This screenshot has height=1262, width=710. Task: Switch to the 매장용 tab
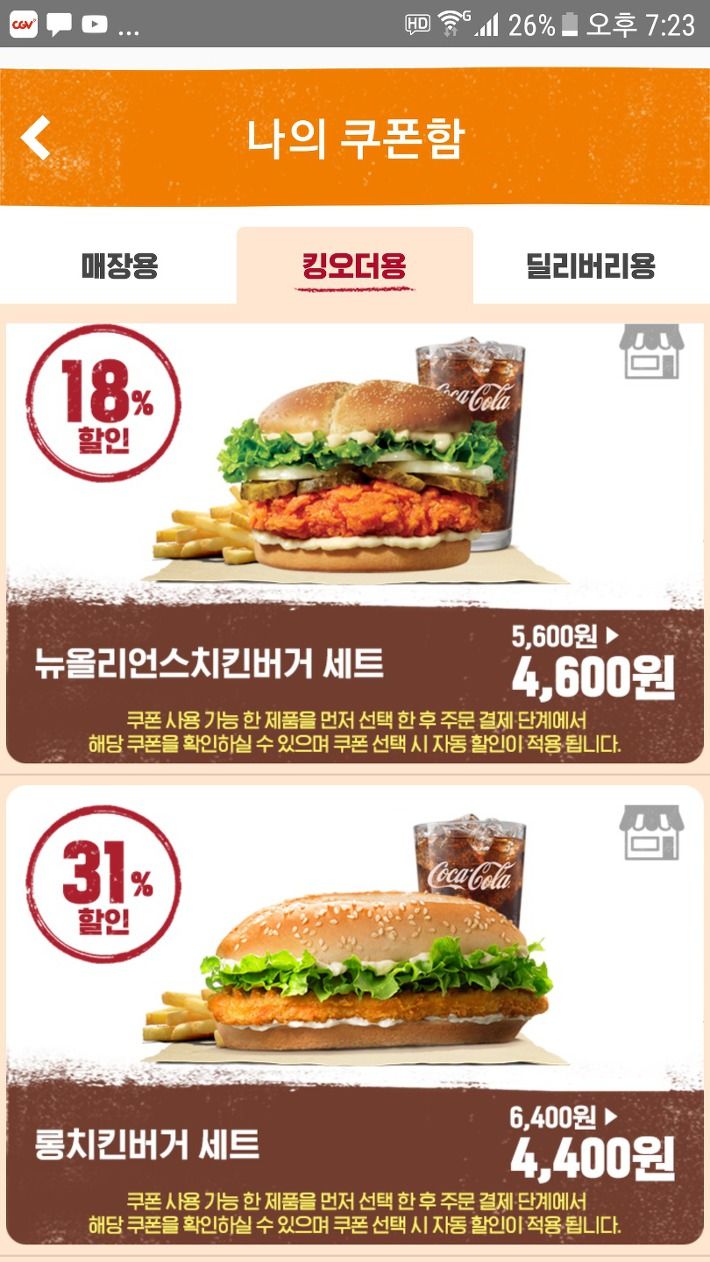point(119,266)
